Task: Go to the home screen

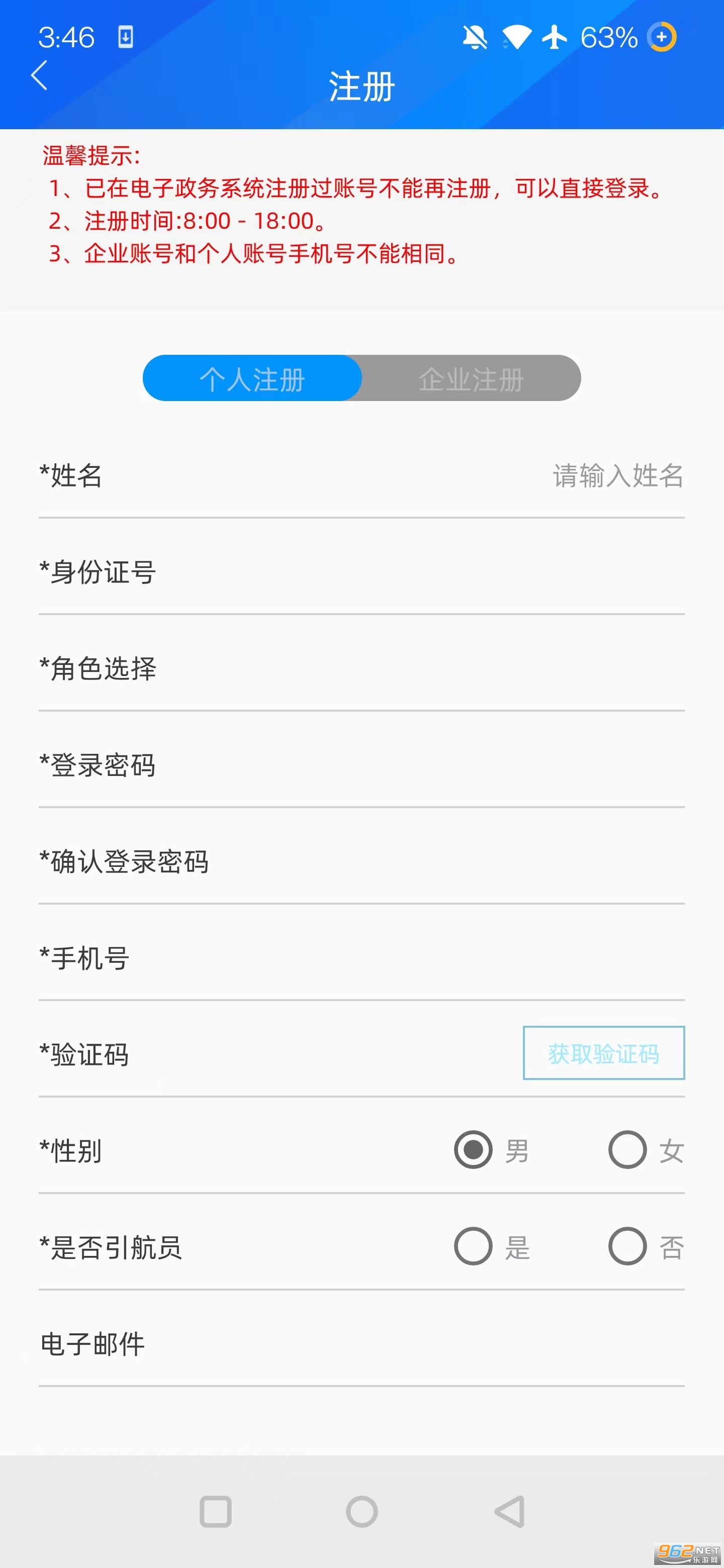Action: (x=361, y=1511)
